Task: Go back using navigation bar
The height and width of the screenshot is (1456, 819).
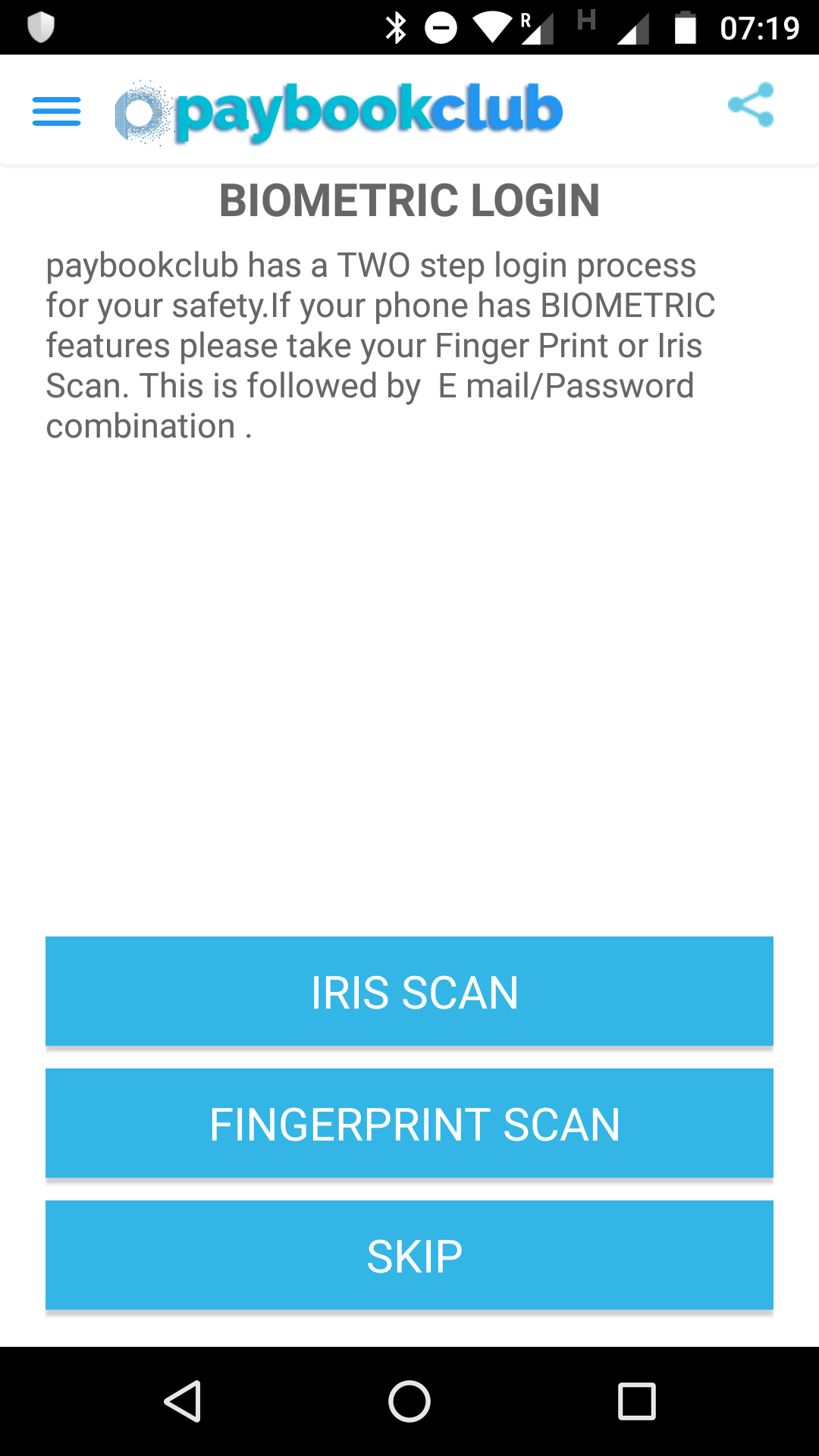Action: pyautogui.click(x=183, y=1401)
